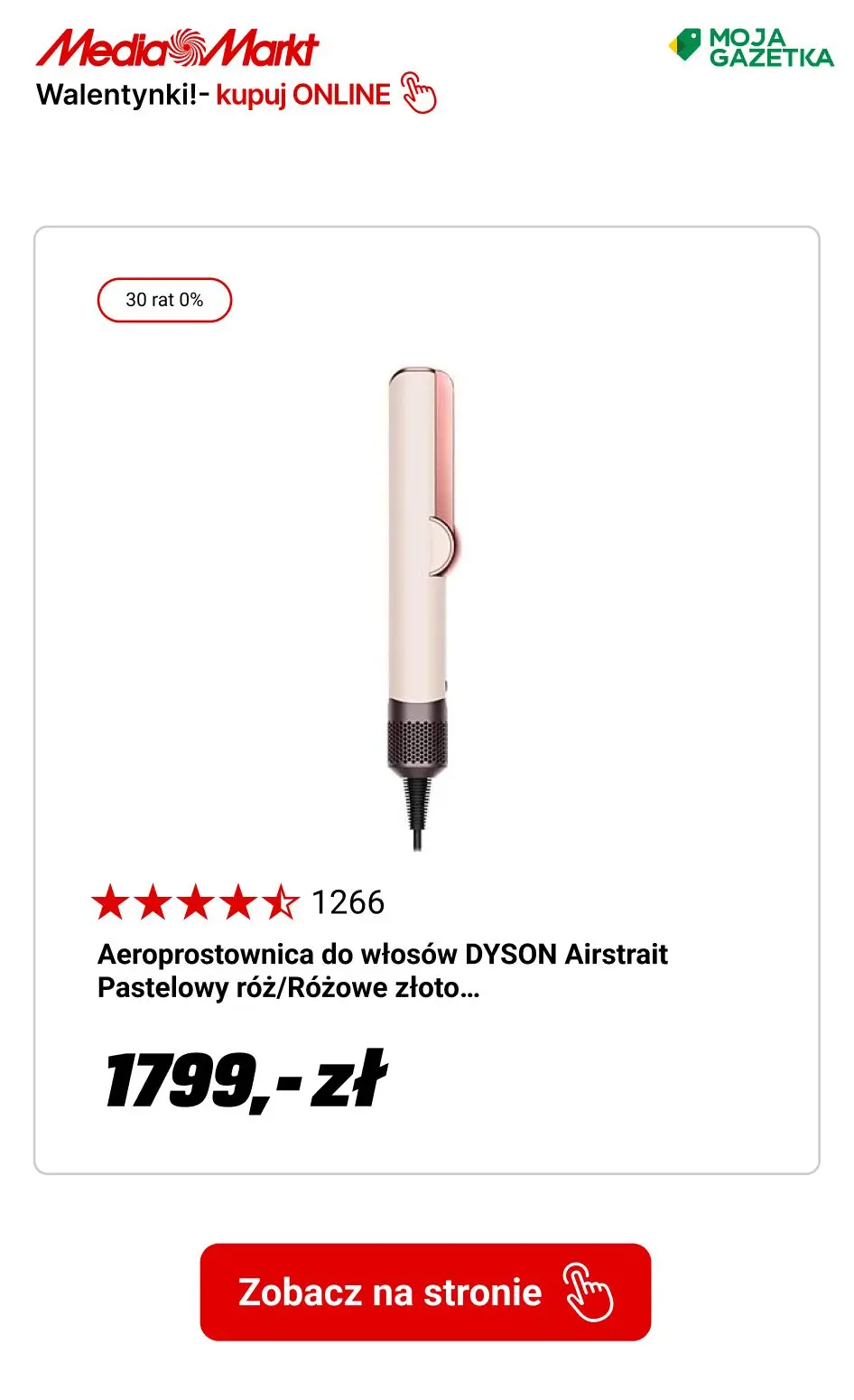
Task: Click the half-filled fifth star in the rating
Action: [x=282, y=901]
